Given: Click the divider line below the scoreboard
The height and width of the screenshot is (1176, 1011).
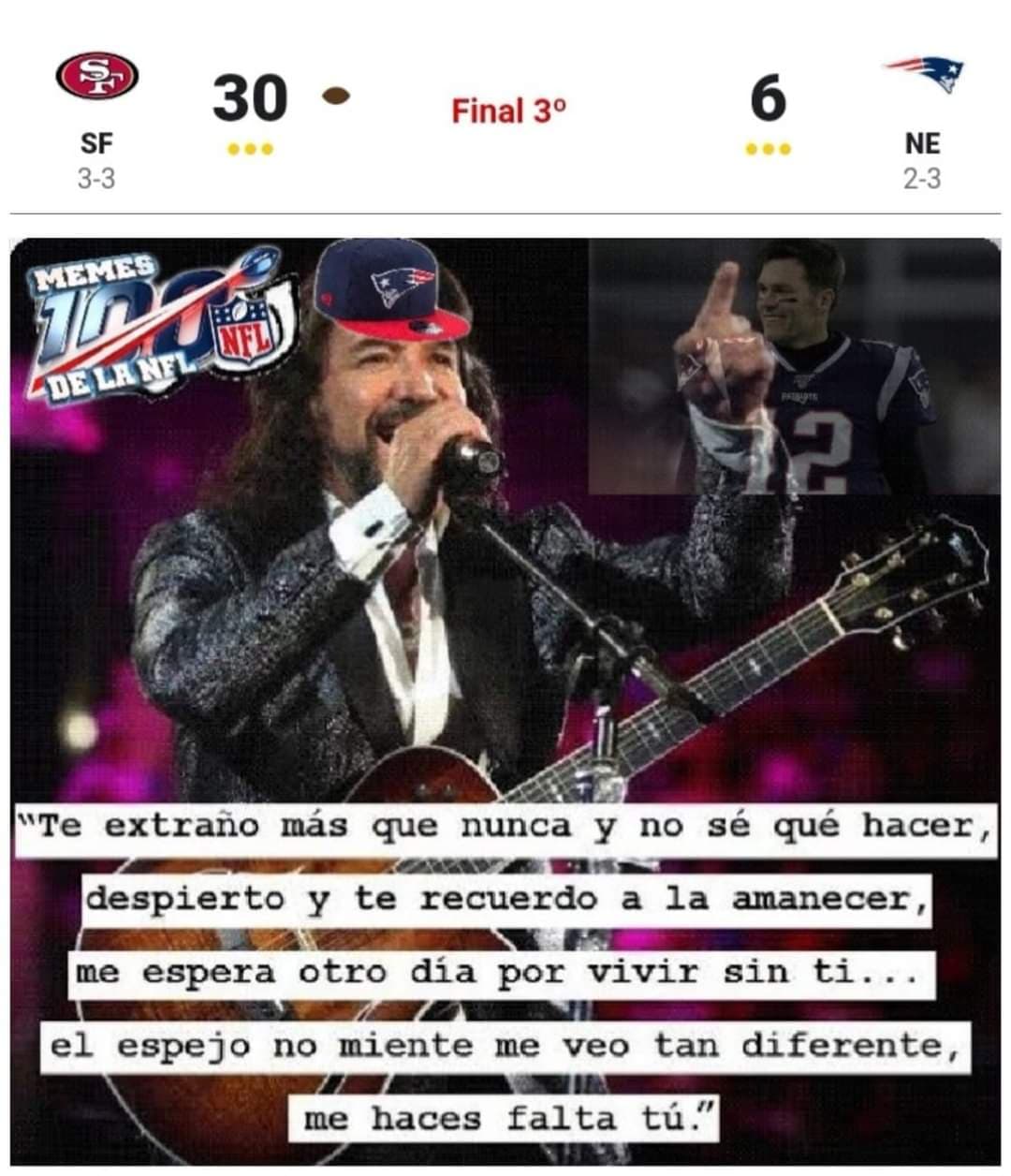Looking at the screenshot, I should (505, 211).
